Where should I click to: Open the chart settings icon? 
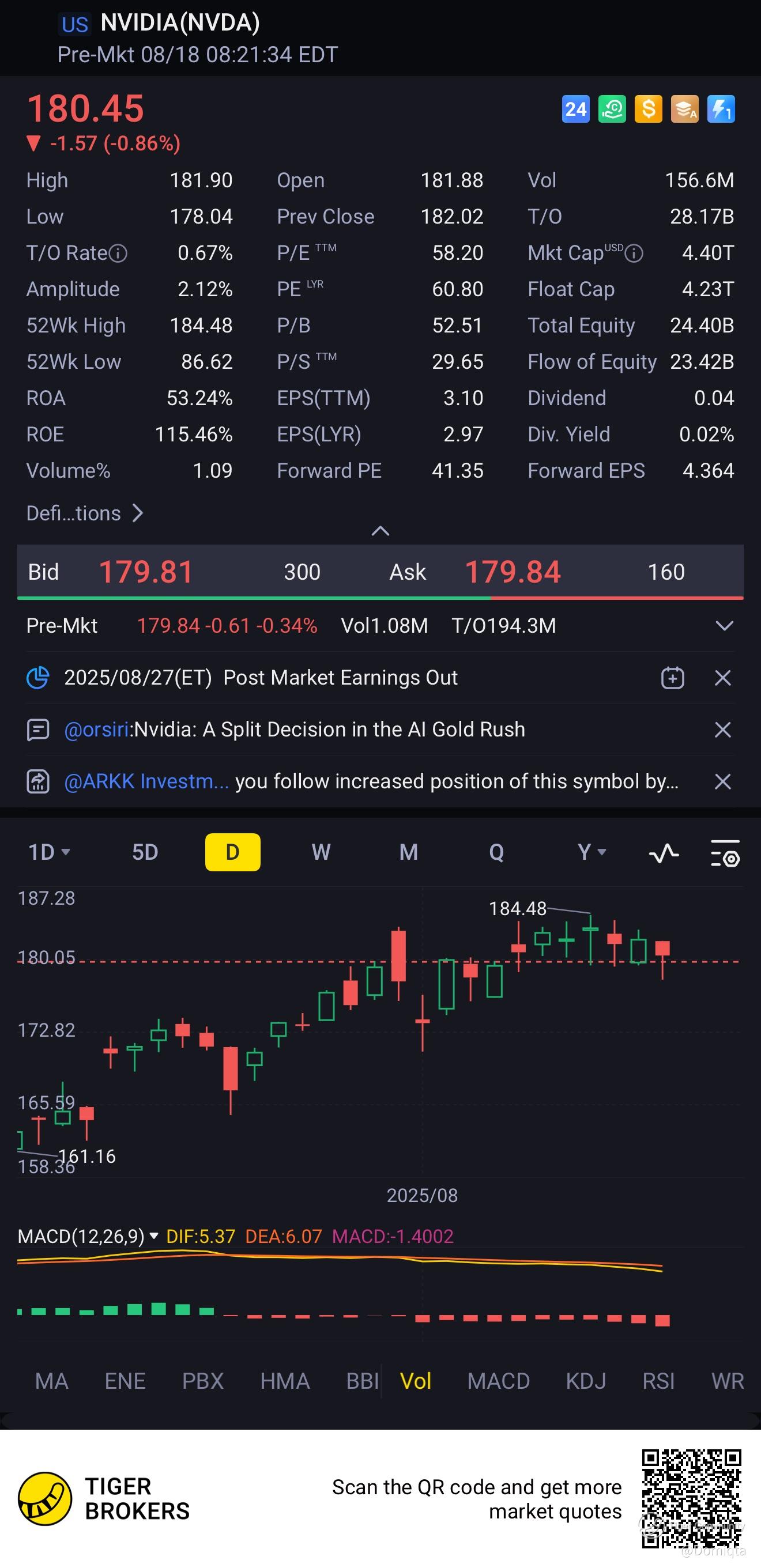click(725, 853)
